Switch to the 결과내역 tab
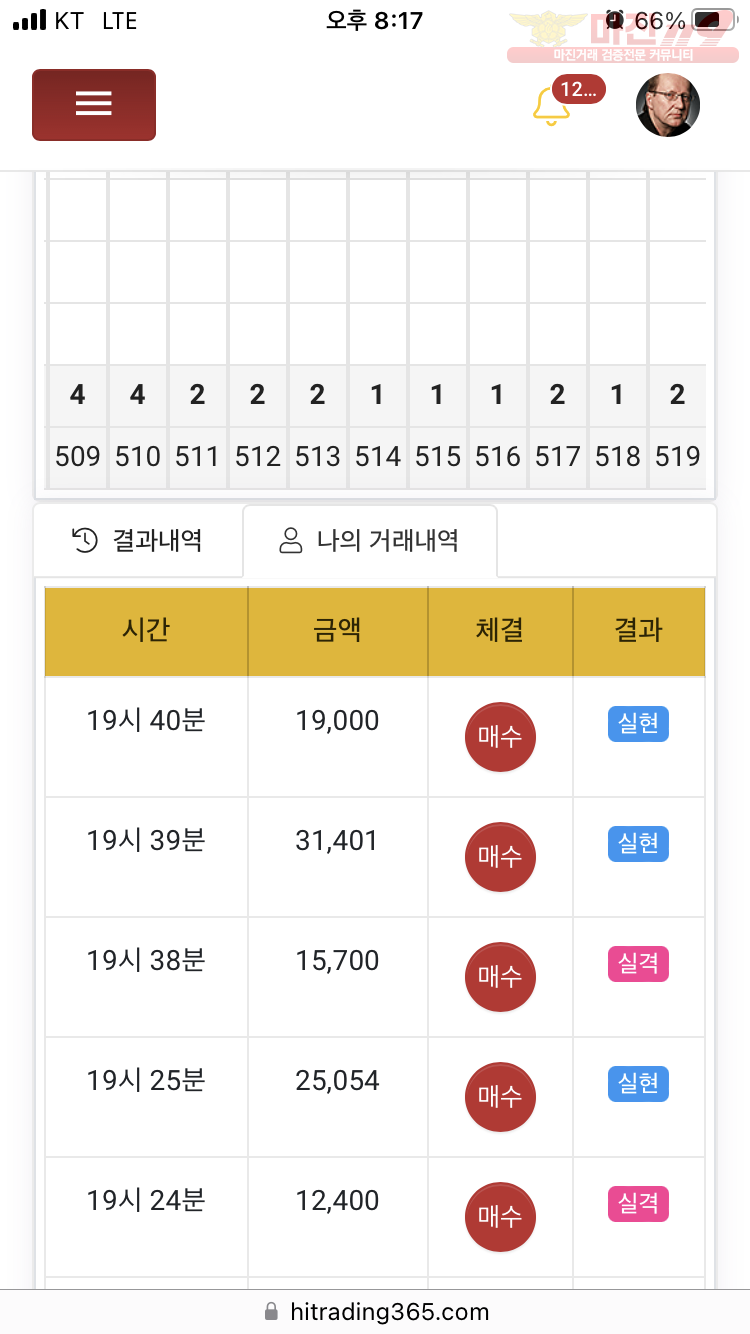 [138, 541]
